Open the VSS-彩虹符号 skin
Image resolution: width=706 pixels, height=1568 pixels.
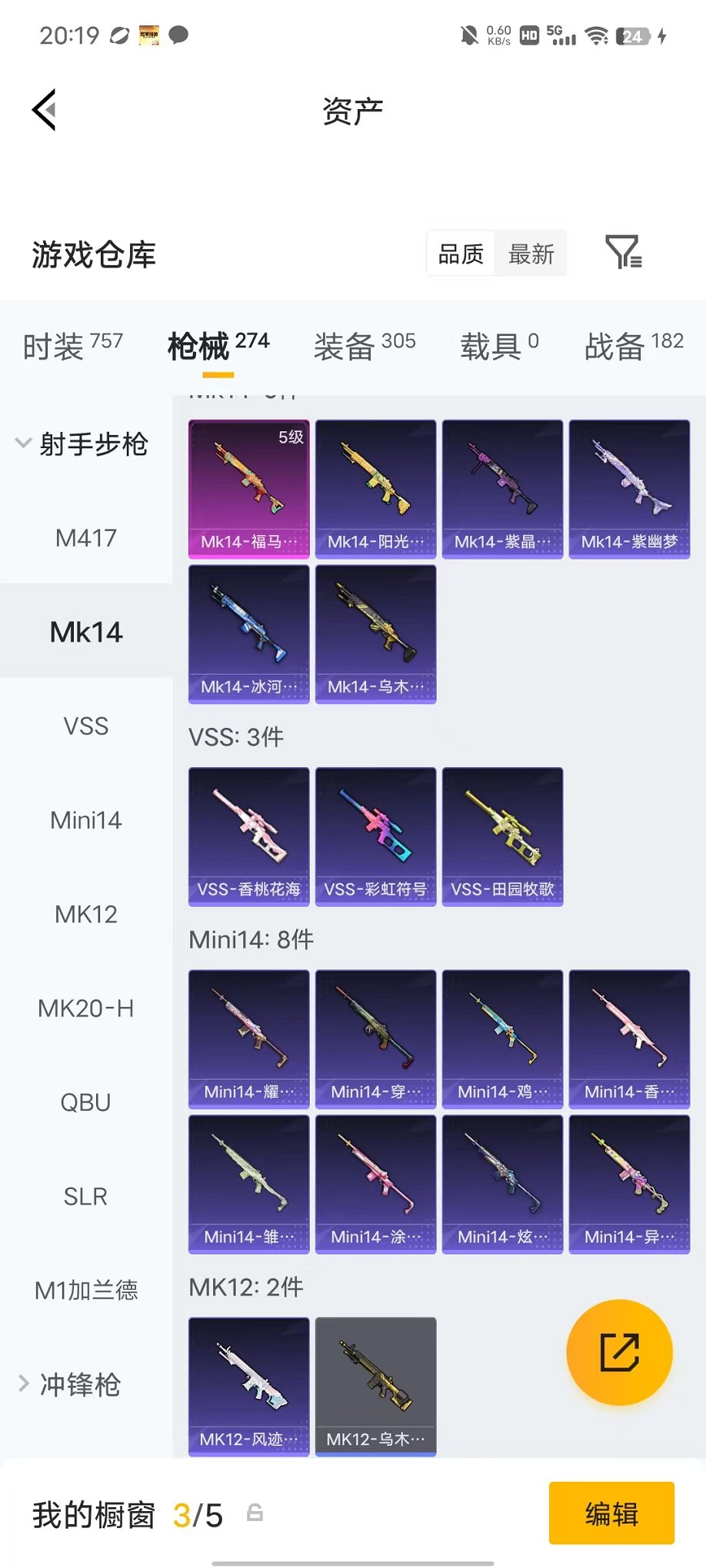point(376,837)
